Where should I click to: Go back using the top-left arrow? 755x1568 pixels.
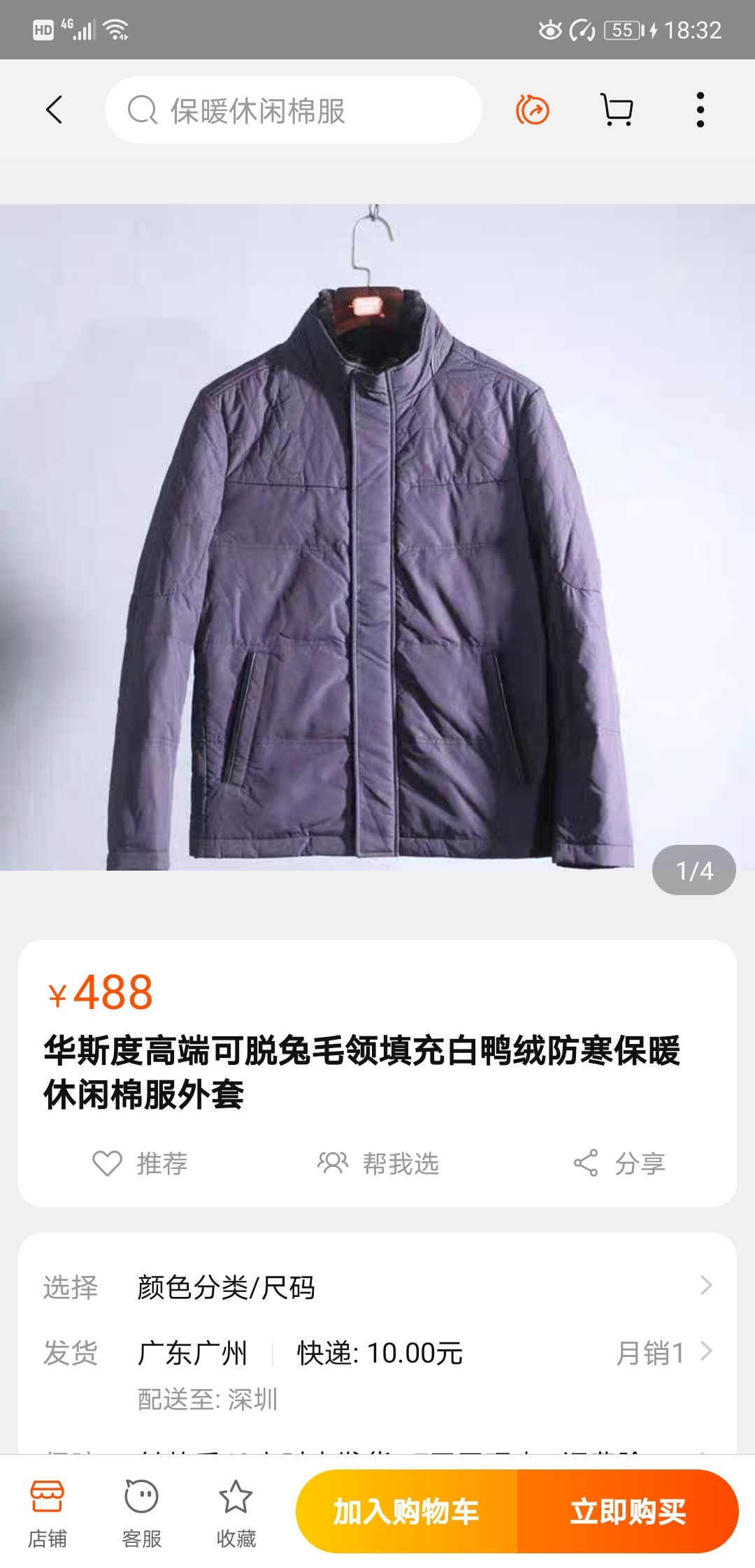tap(55, 110)
